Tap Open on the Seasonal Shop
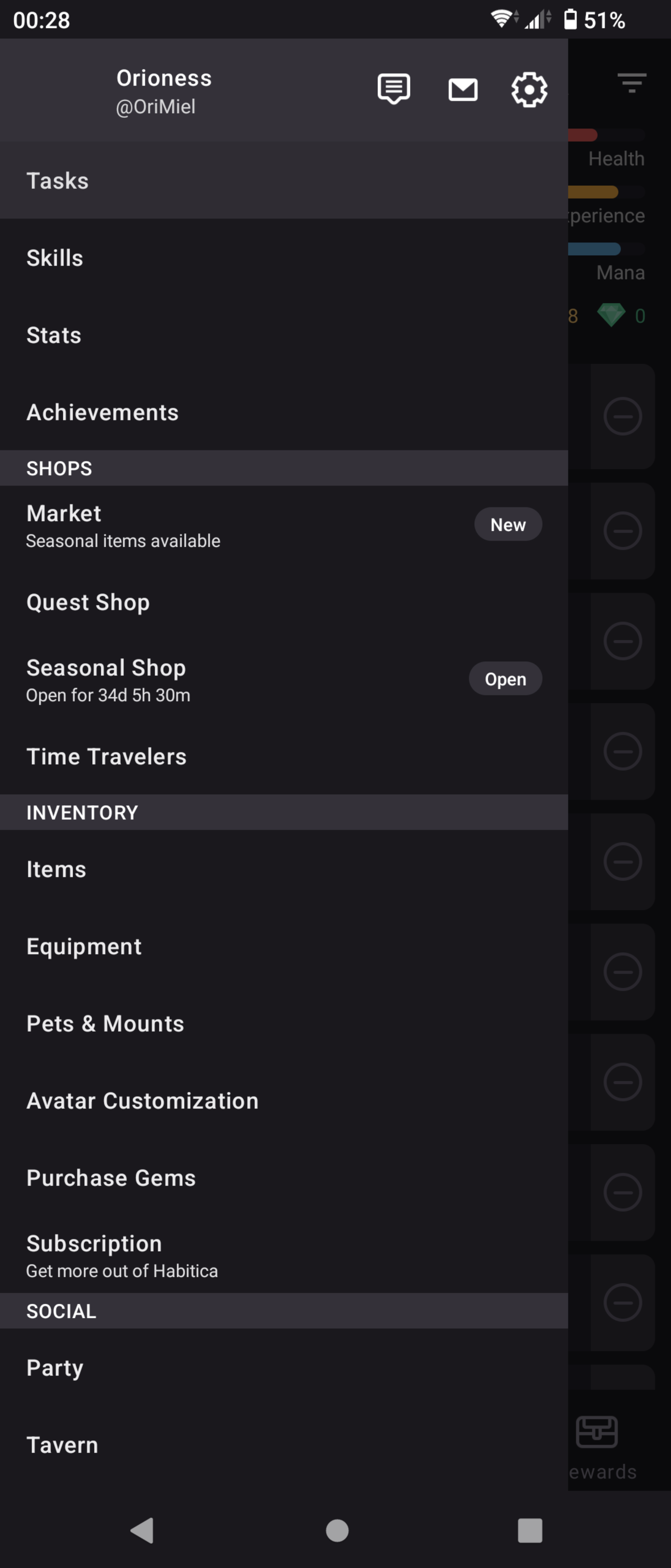This screenshot has height=1568, width=671. [505, 678]
